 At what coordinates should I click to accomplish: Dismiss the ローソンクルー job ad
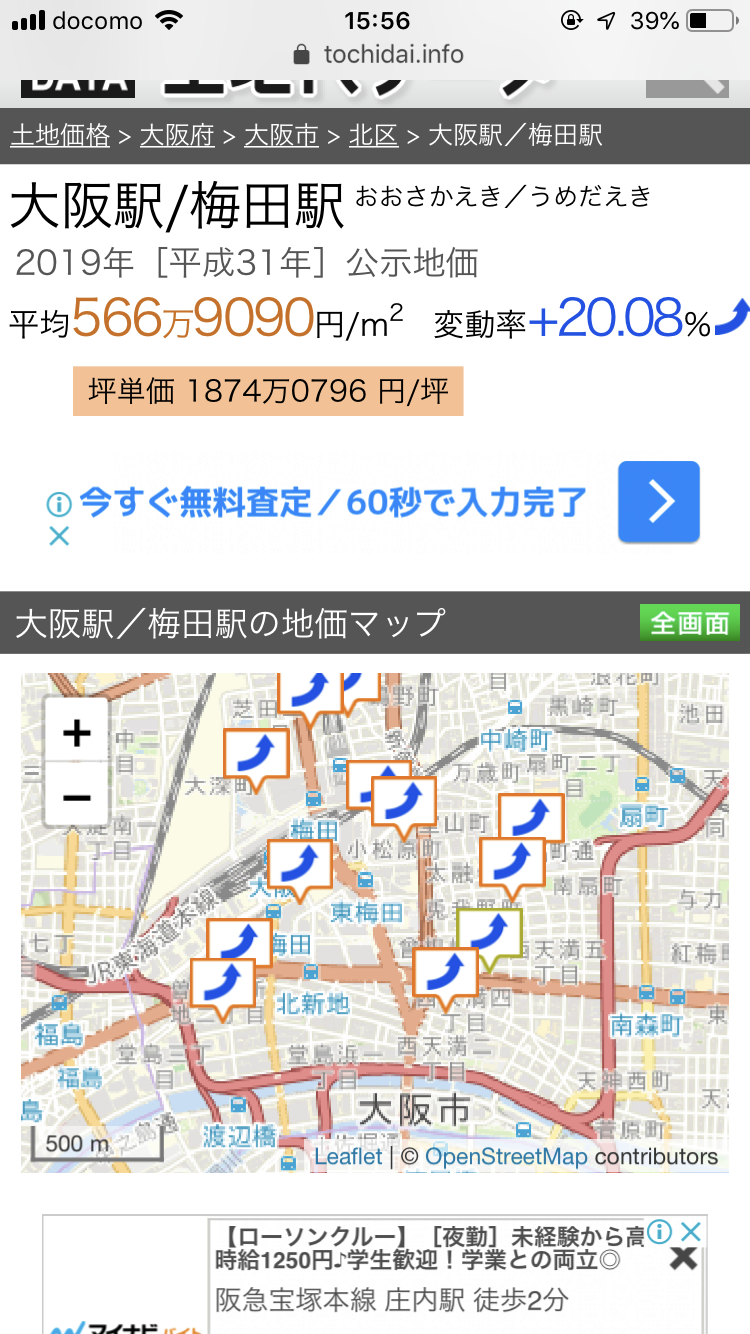click(683, 1258)
